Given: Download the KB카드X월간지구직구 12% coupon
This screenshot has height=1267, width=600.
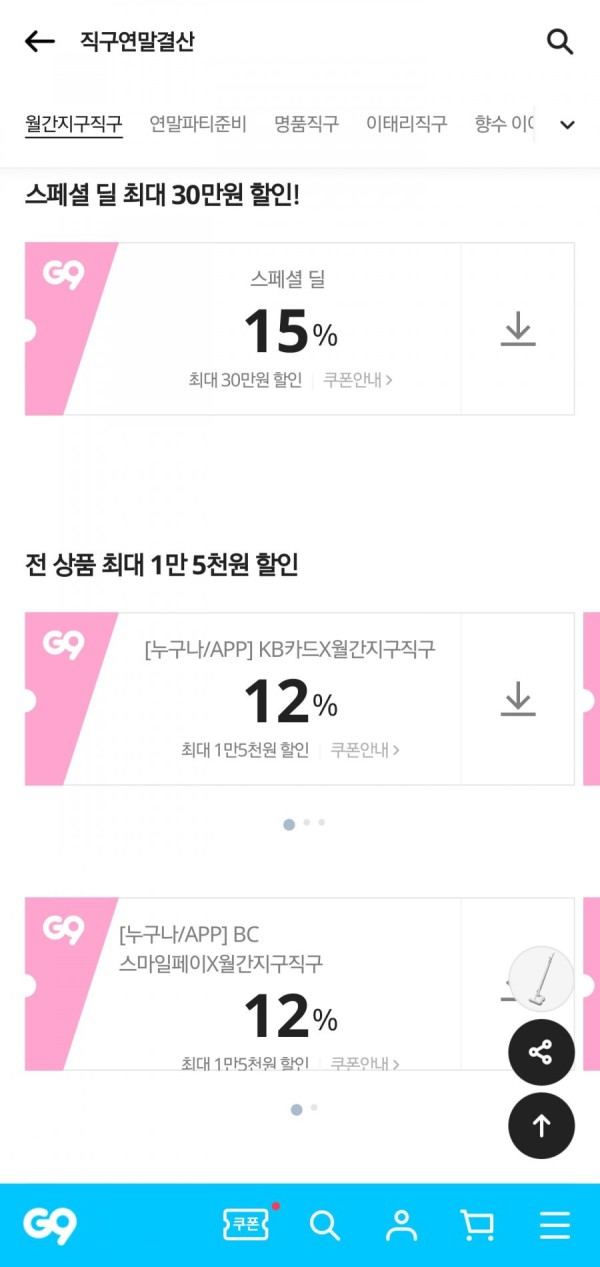Looking at the screenshot, I should click(518, 699).
